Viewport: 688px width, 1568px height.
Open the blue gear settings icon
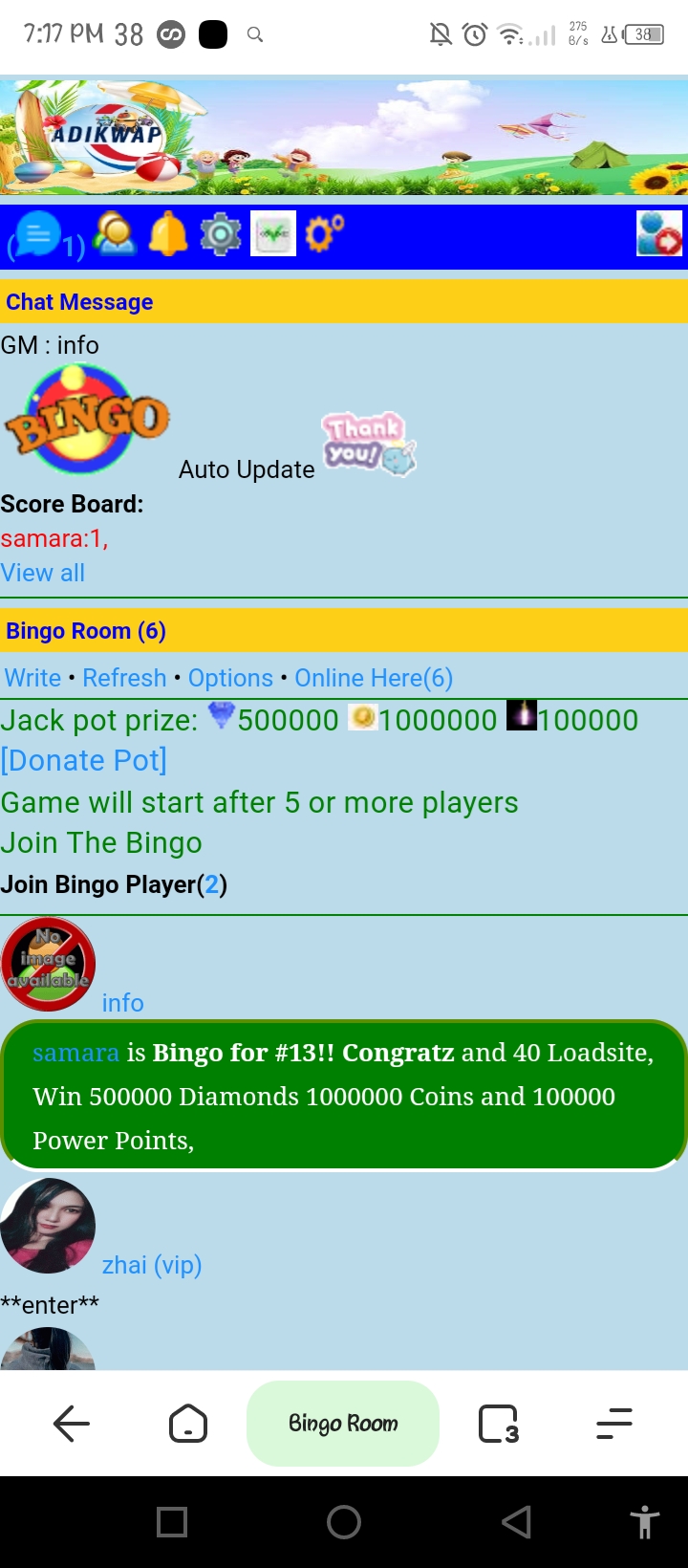tap(221, 234)
